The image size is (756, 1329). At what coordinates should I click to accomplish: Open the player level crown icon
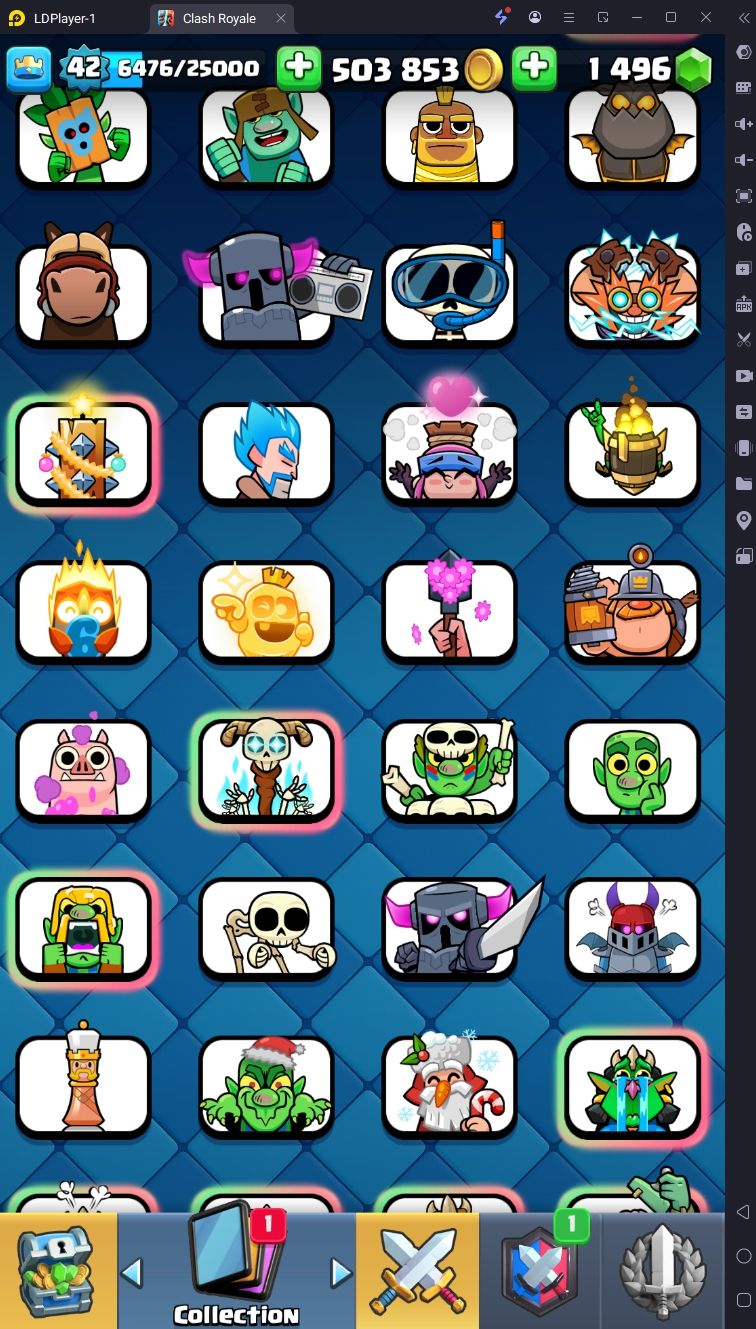coord(29,68)
